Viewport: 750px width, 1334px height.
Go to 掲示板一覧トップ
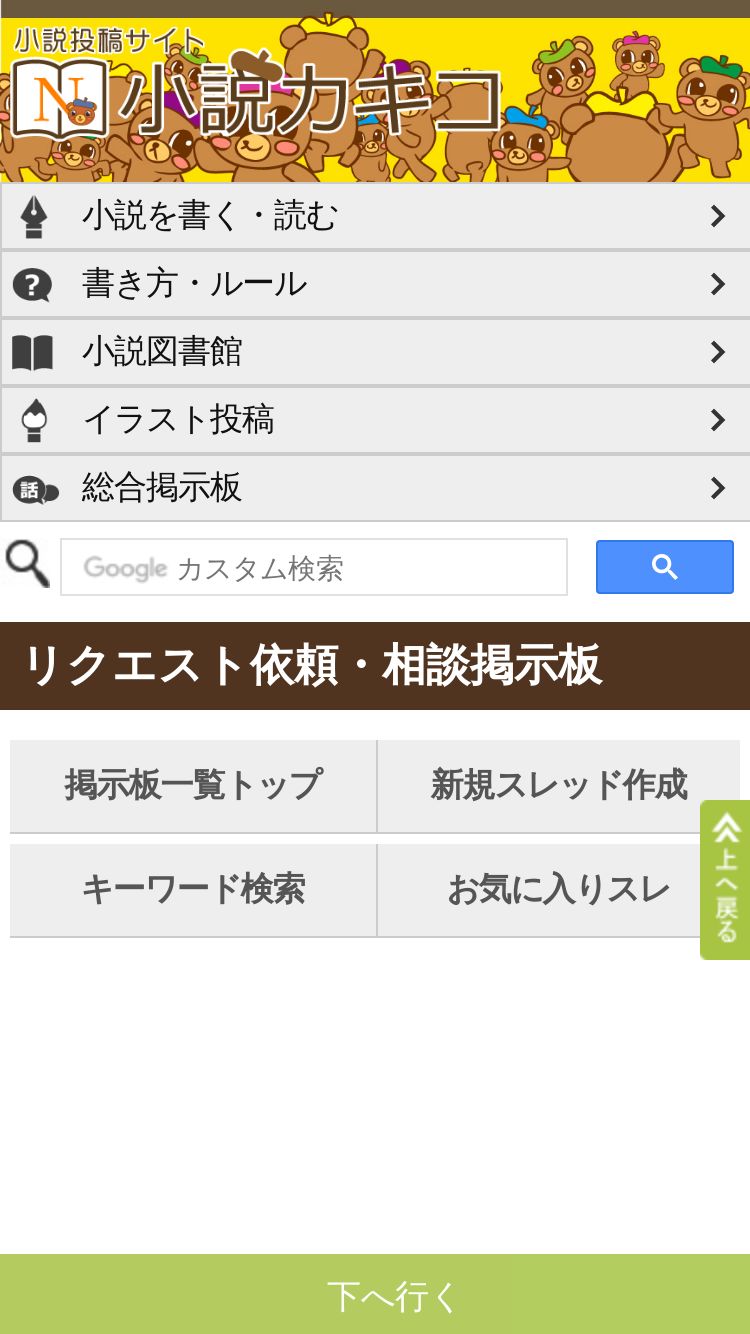pyautogui.click(x=193, y=786)
